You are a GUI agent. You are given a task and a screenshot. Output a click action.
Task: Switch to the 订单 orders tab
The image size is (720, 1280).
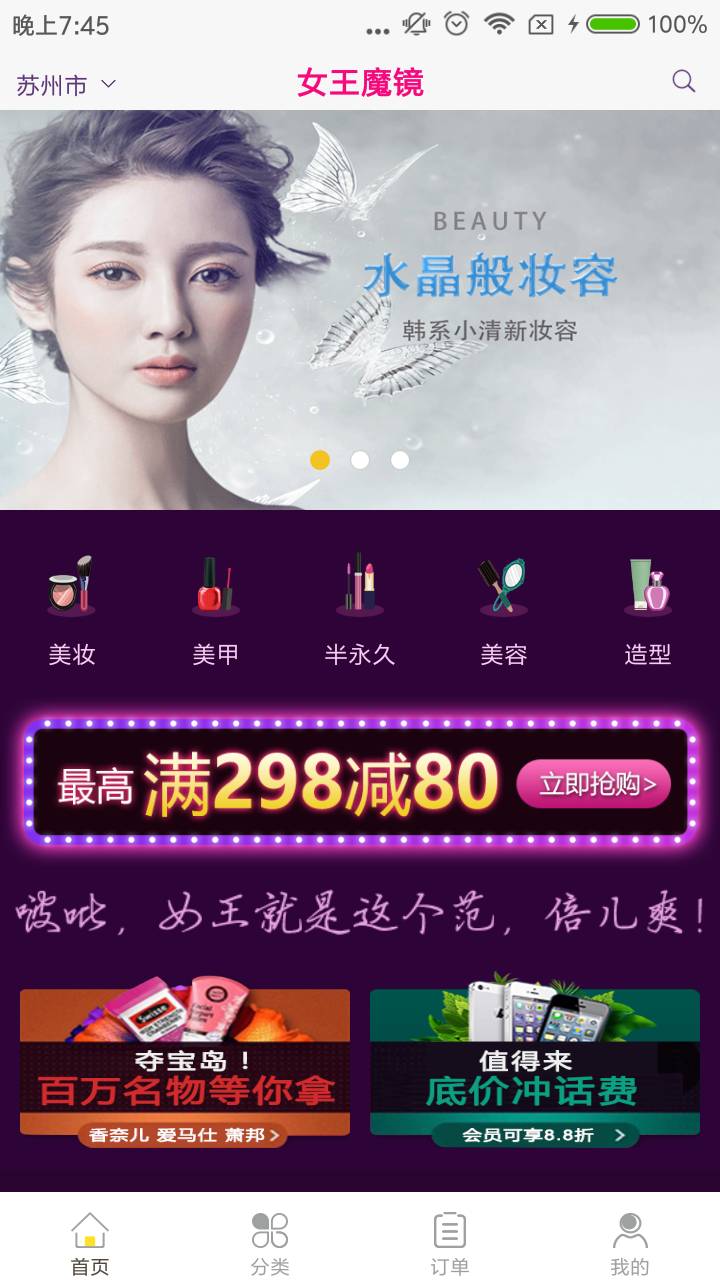(x=450, y=1243)
